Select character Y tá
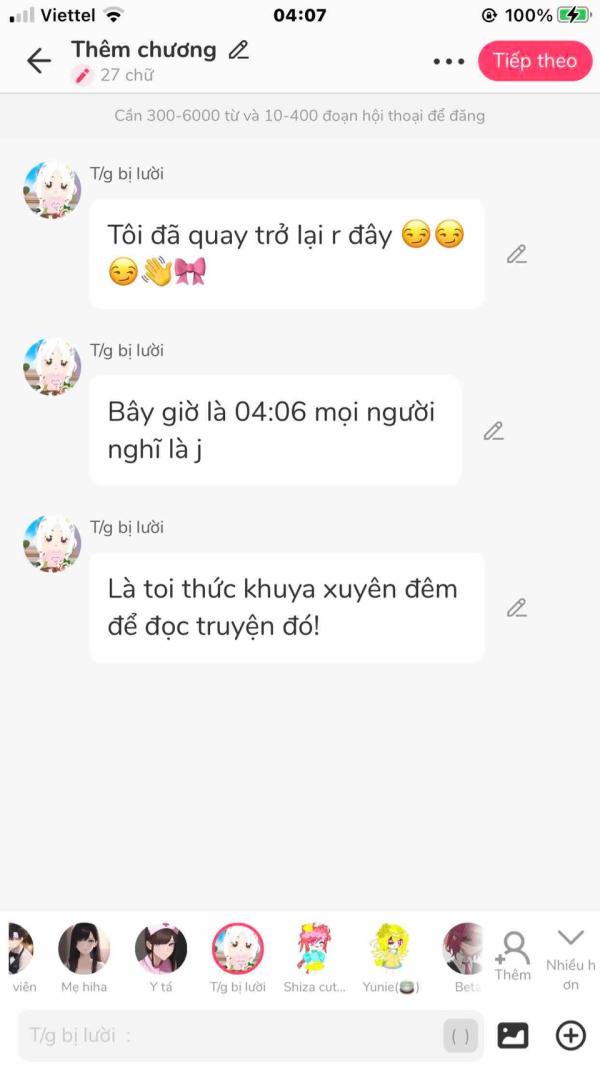The image size is (600, 1067). [161, 957]
